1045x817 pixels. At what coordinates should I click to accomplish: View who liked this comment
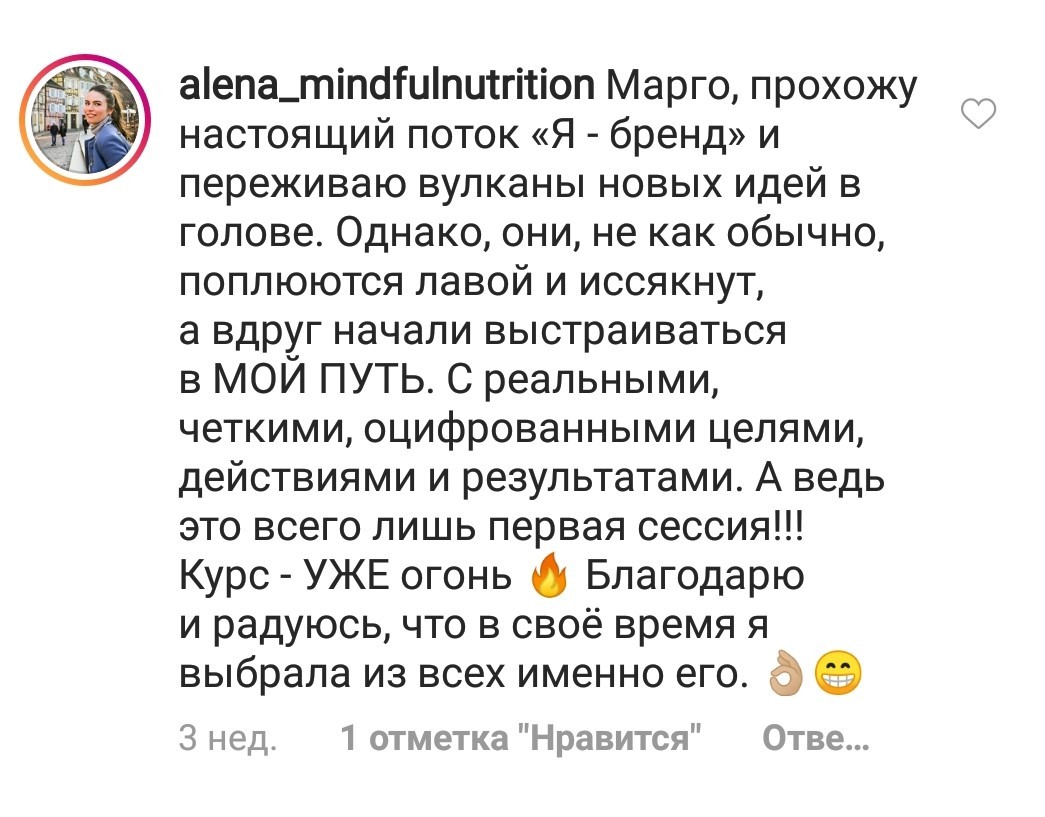pos(520,741)
